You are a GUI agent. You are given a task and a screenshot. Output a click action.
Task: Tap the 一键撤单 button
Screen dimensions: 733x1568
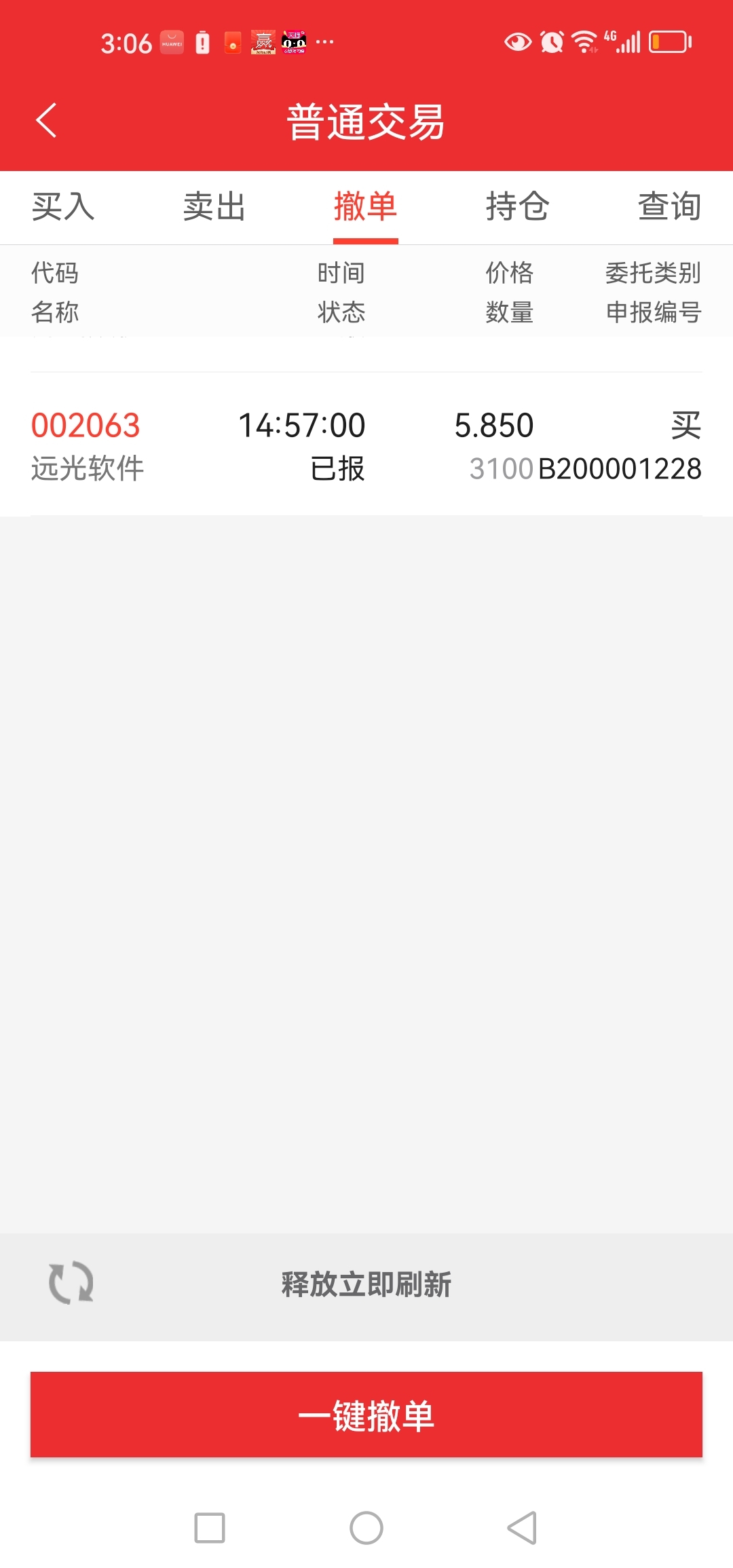coord(366,1415)
